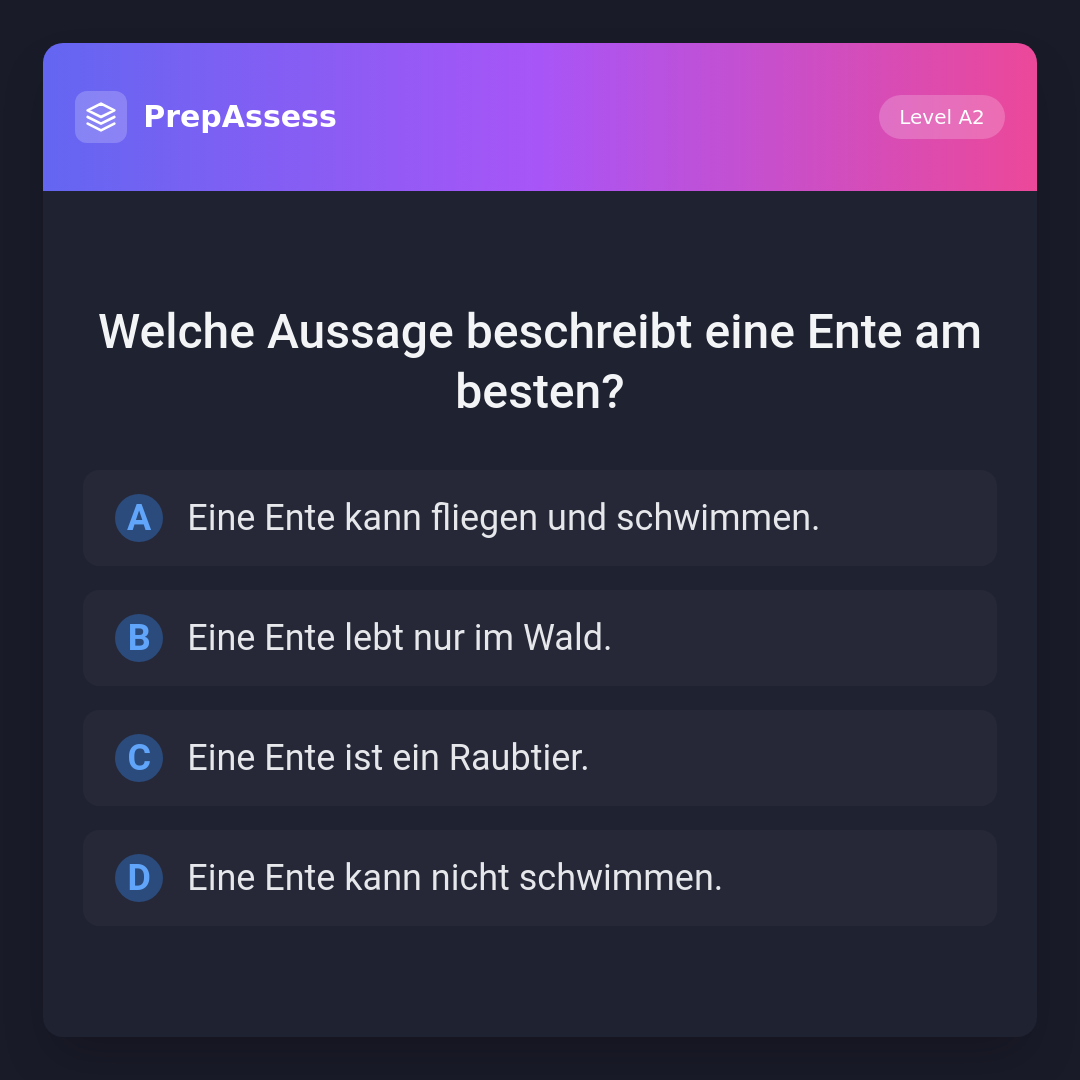The height and width of the screenshot is (1080, 1080).
Task: Mark option D, kann nicht schwimmen
Action: coord(540,878)
